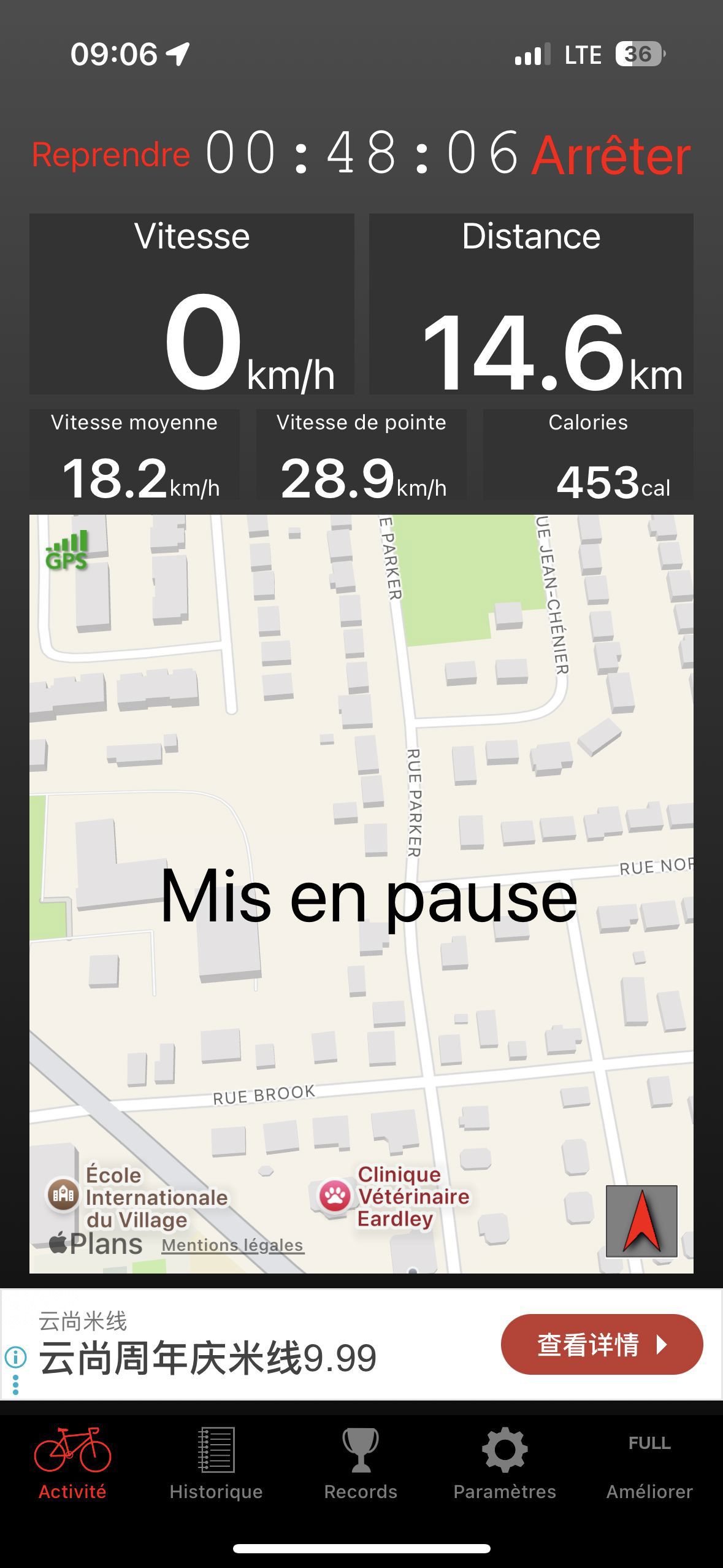Switch to the Records tab
Image resolution: width=723 pixels, height=1568 pixels.
point(361,1464)
